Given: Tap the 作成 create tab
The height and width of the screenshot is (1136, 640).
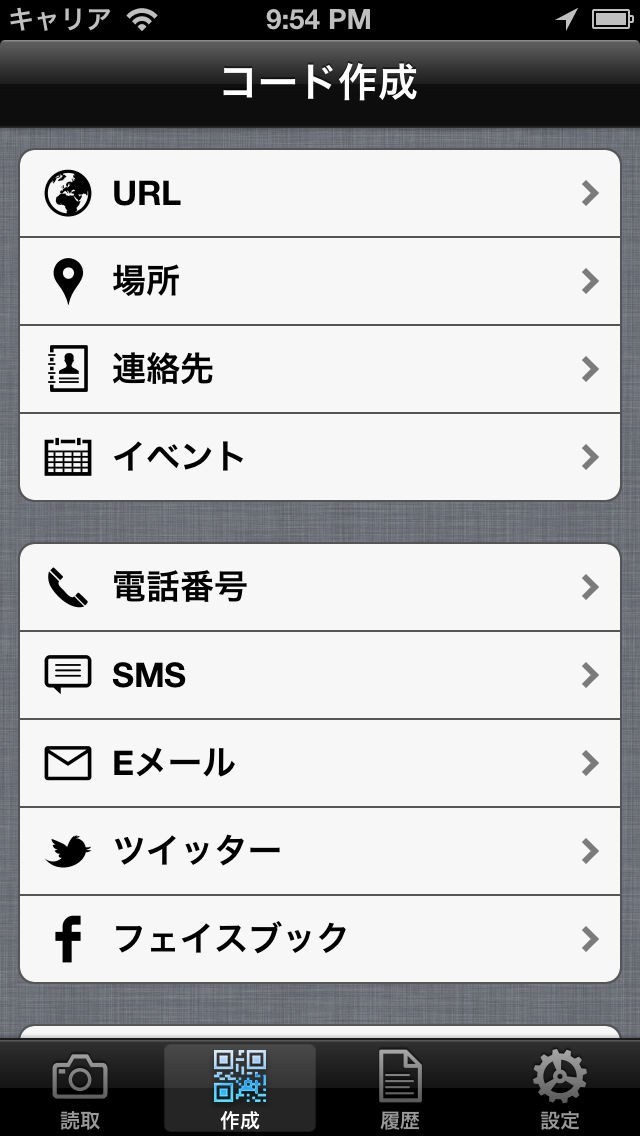Looking at the screenshot, I should 240,1090.
